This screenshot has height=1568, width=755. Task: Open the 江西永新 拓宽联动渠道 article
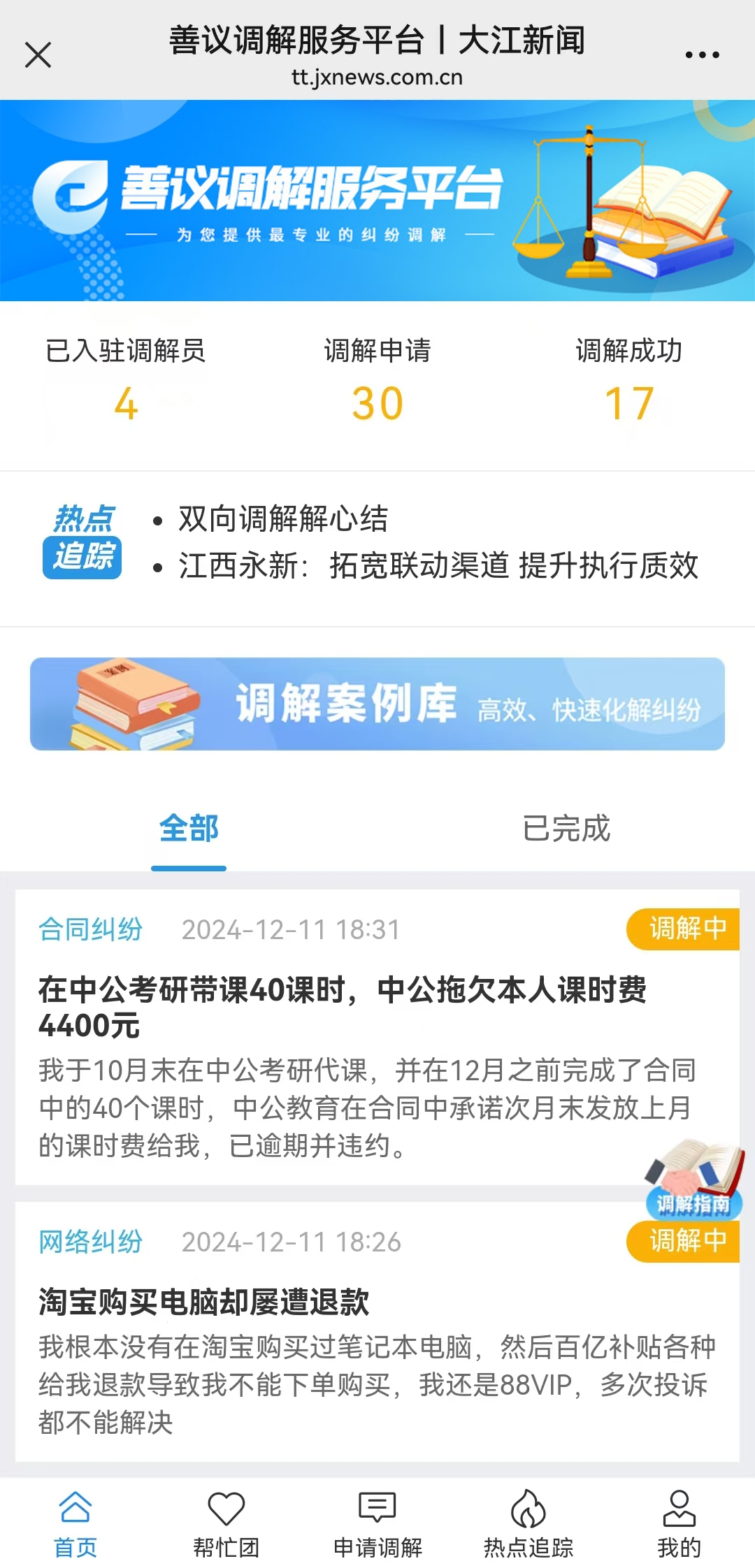coord(438,566)
